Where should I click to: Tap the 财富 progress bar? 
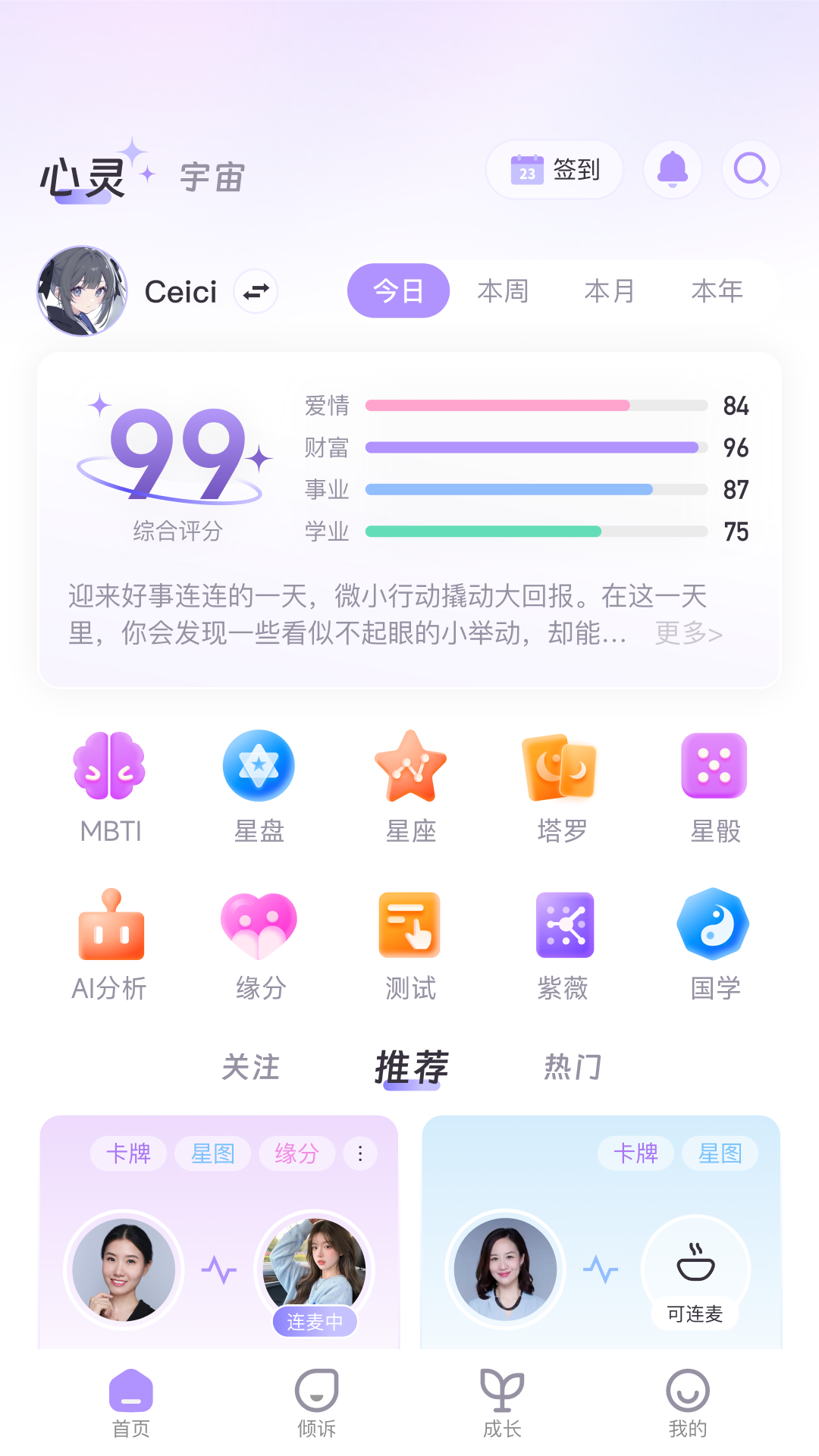531,448
